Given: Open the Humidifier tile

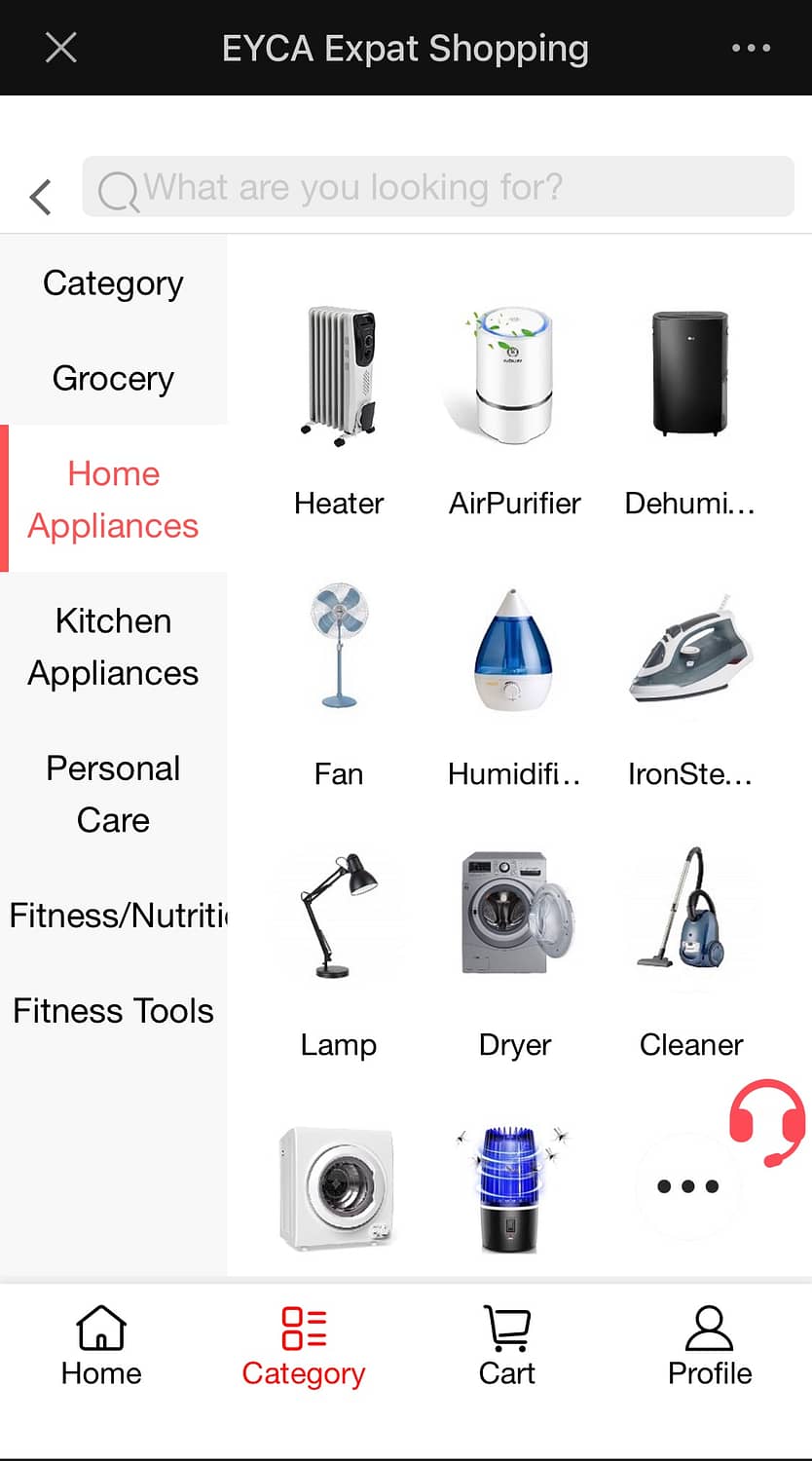Looking at the screenshot, I should pyautogui.click(x=514, y=682).
